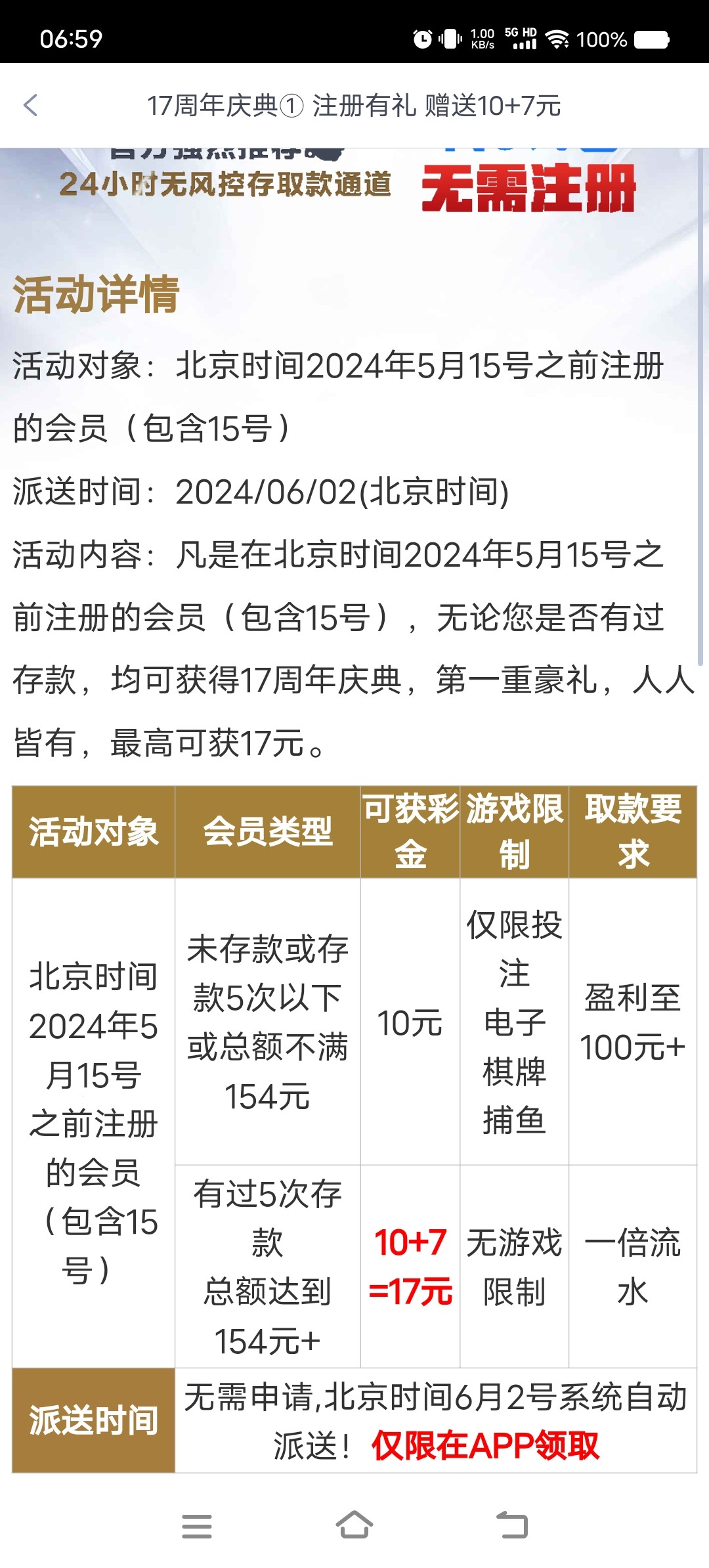Go to the phone's home screen
The image size is (709, 1568).
(354, 1526)
